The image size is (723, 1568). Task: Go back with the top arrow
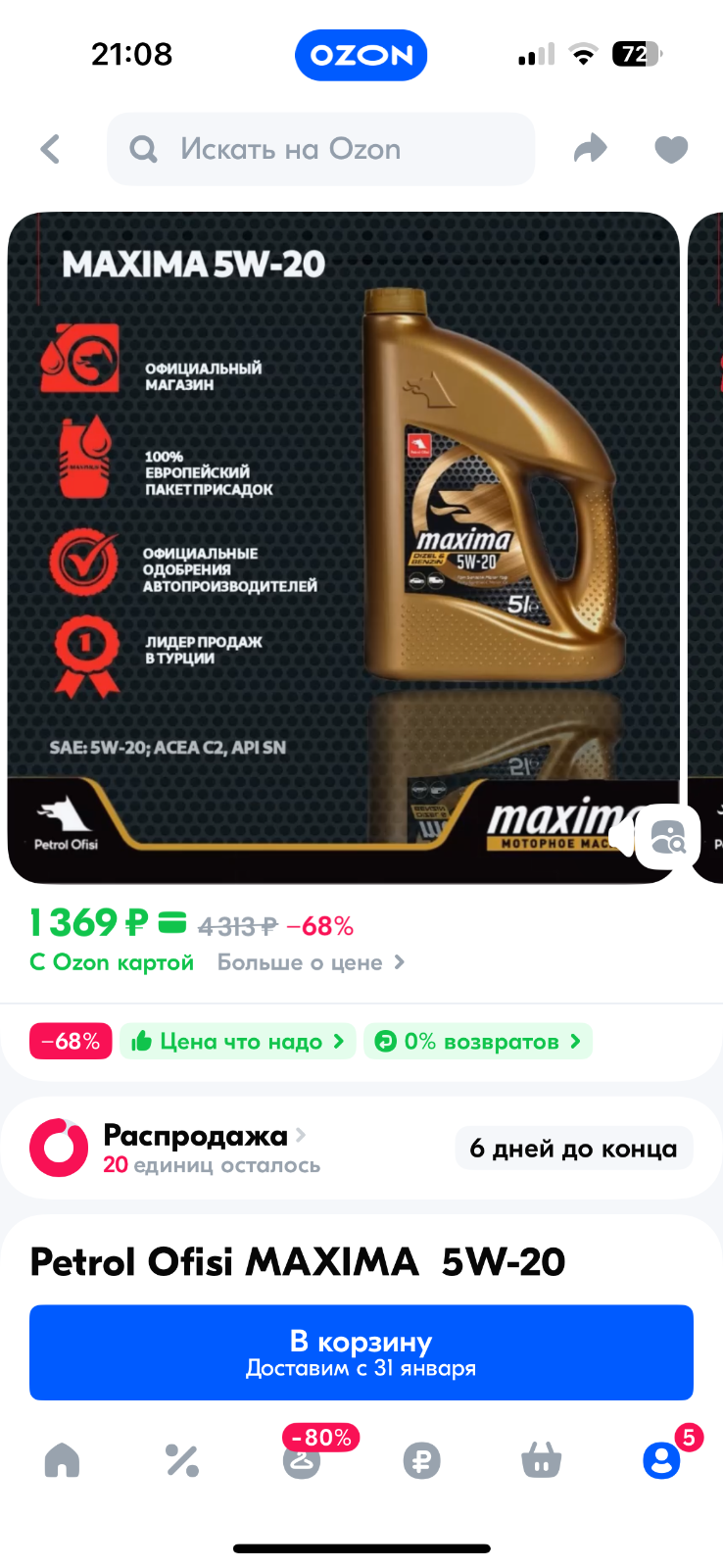pyautogui.click(x=50, y=149)
